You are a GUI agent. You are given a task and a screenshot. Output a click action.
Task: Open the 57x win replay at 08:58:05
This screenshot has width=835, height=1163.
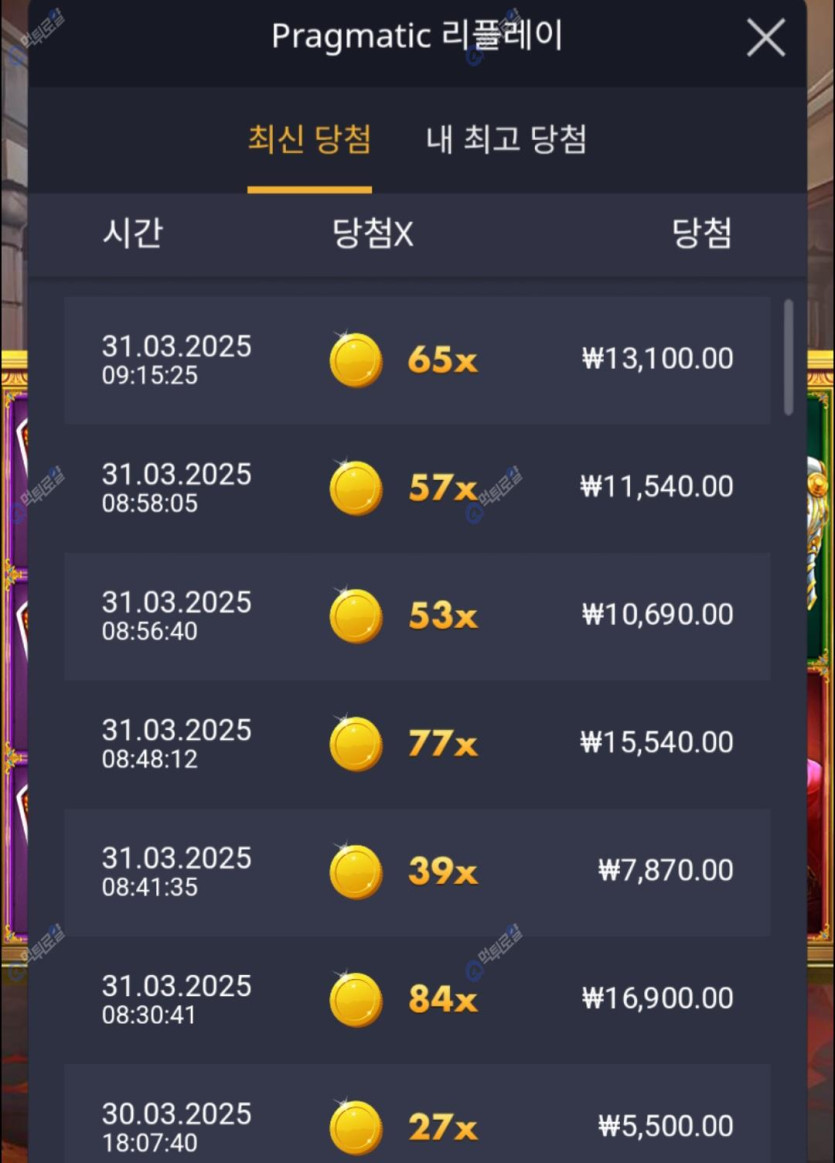point(417,488)
